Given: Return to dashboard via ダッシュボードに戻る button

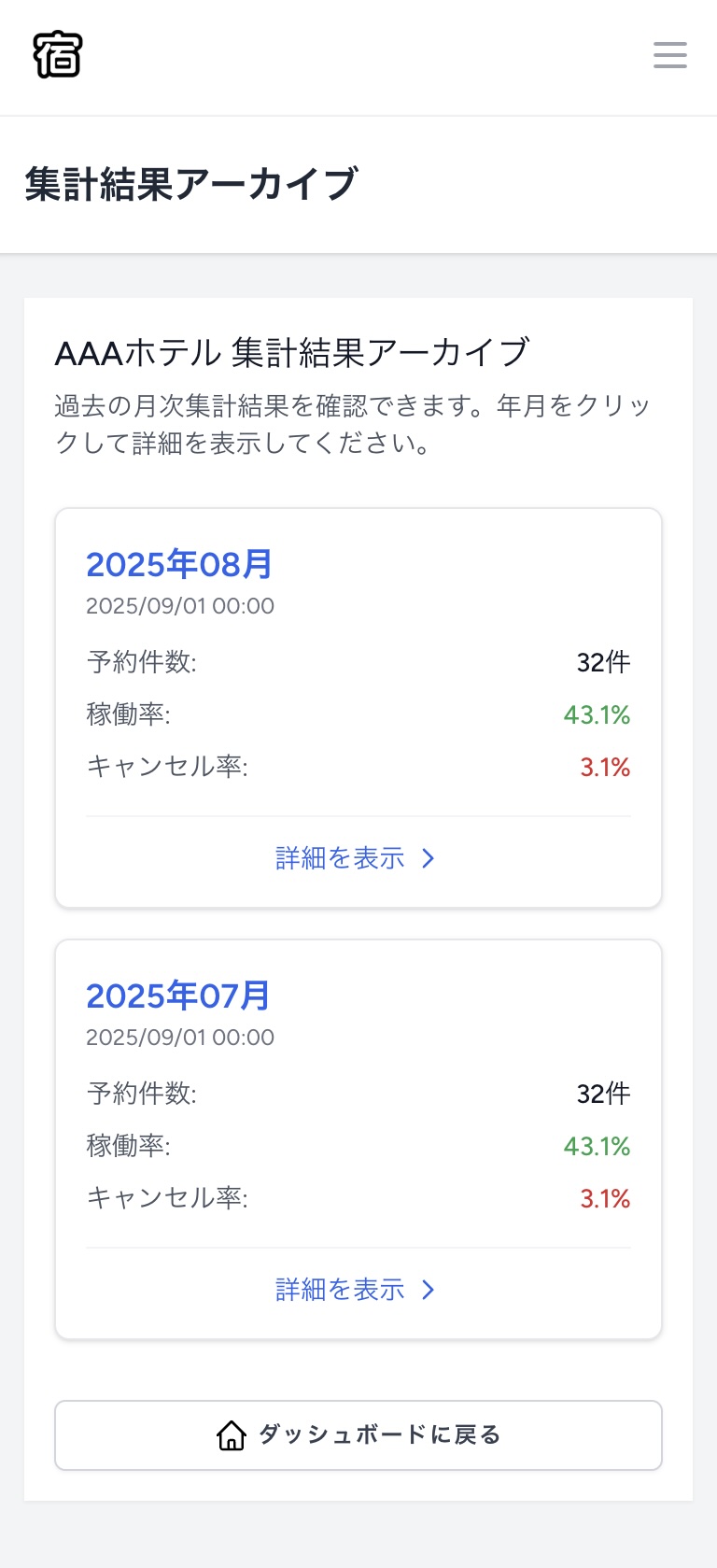Looking at the screenshot, I should [x=358, y=1434].
